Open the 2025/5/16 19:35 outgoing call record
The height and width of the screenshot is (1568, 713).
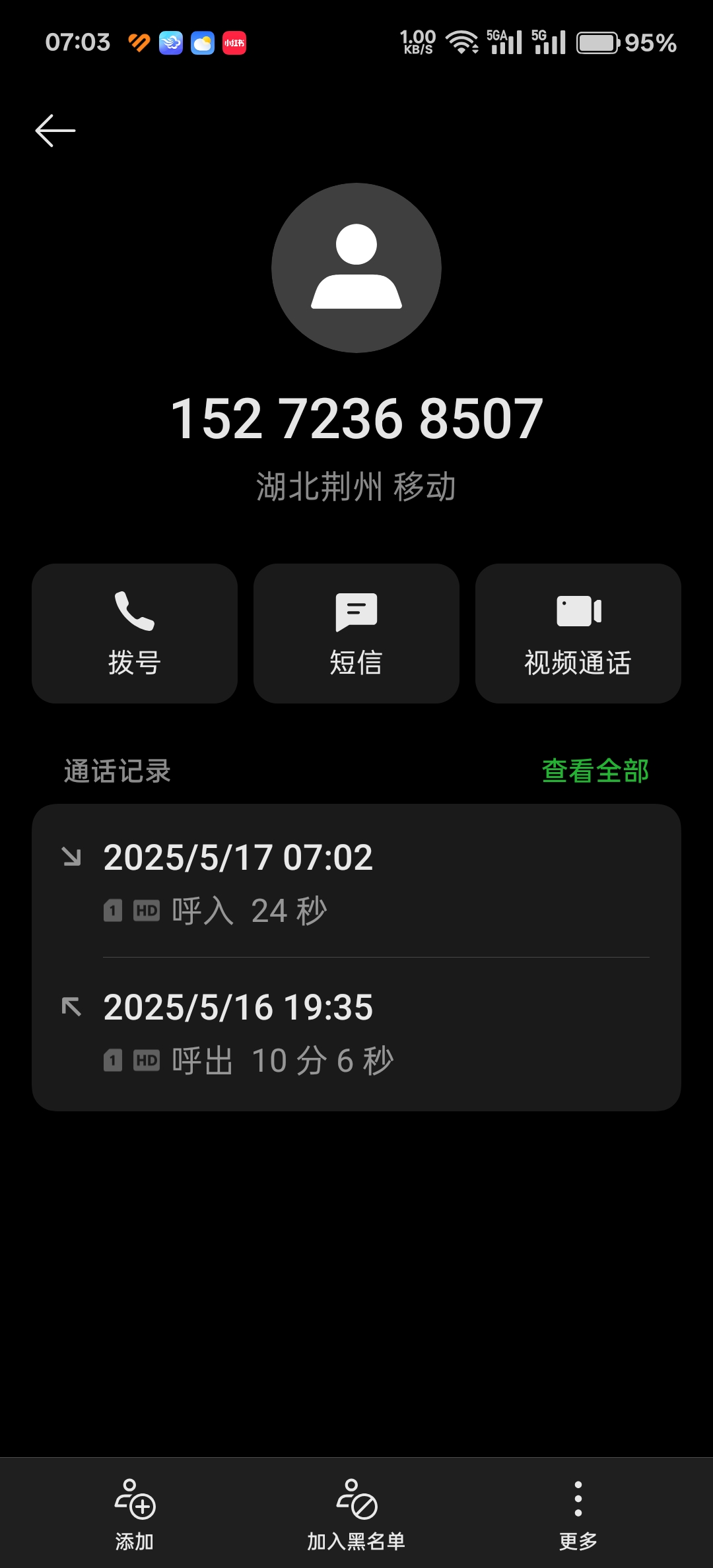[356, 1033]
